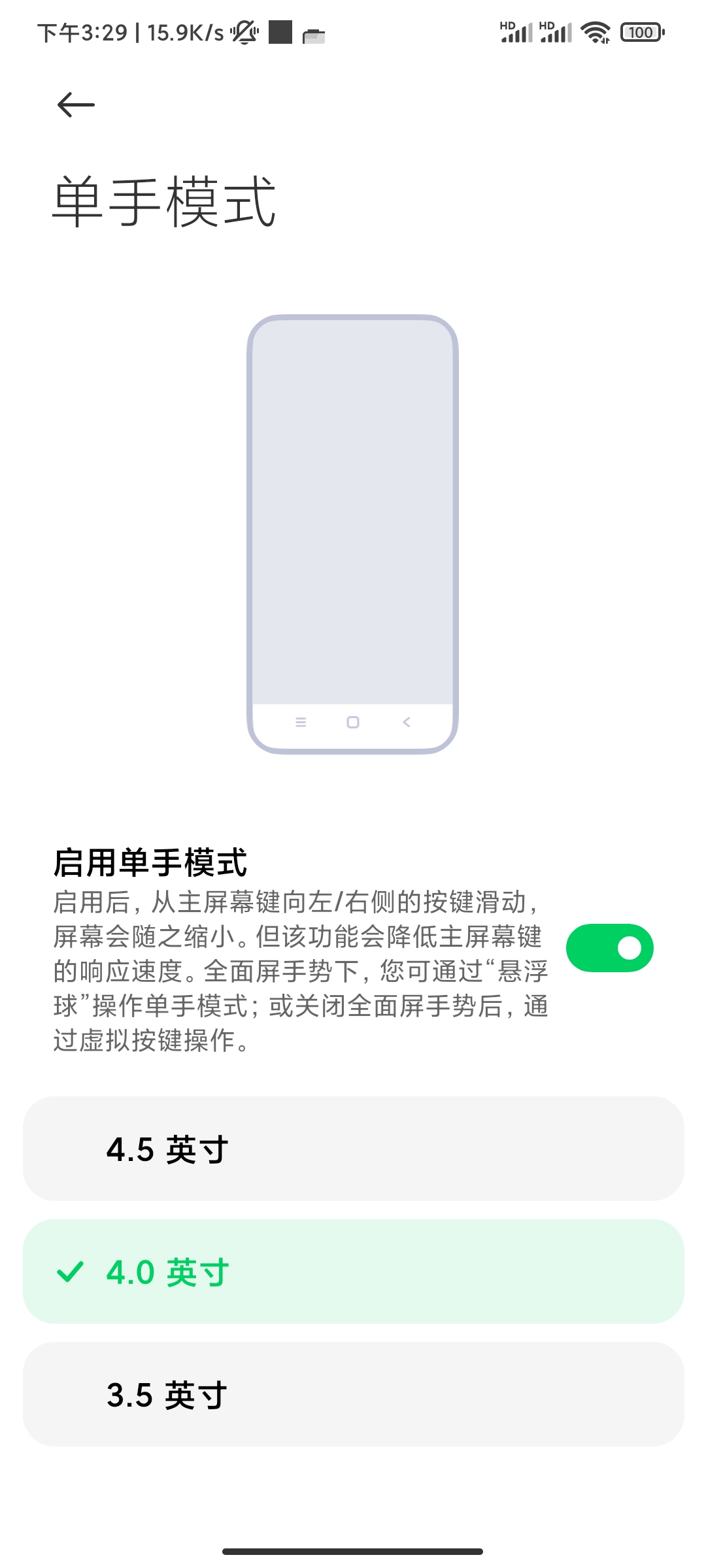Screen dimensions: 706x1568
Task: Go back using the top arrow
Action: [x=76, y=105]
